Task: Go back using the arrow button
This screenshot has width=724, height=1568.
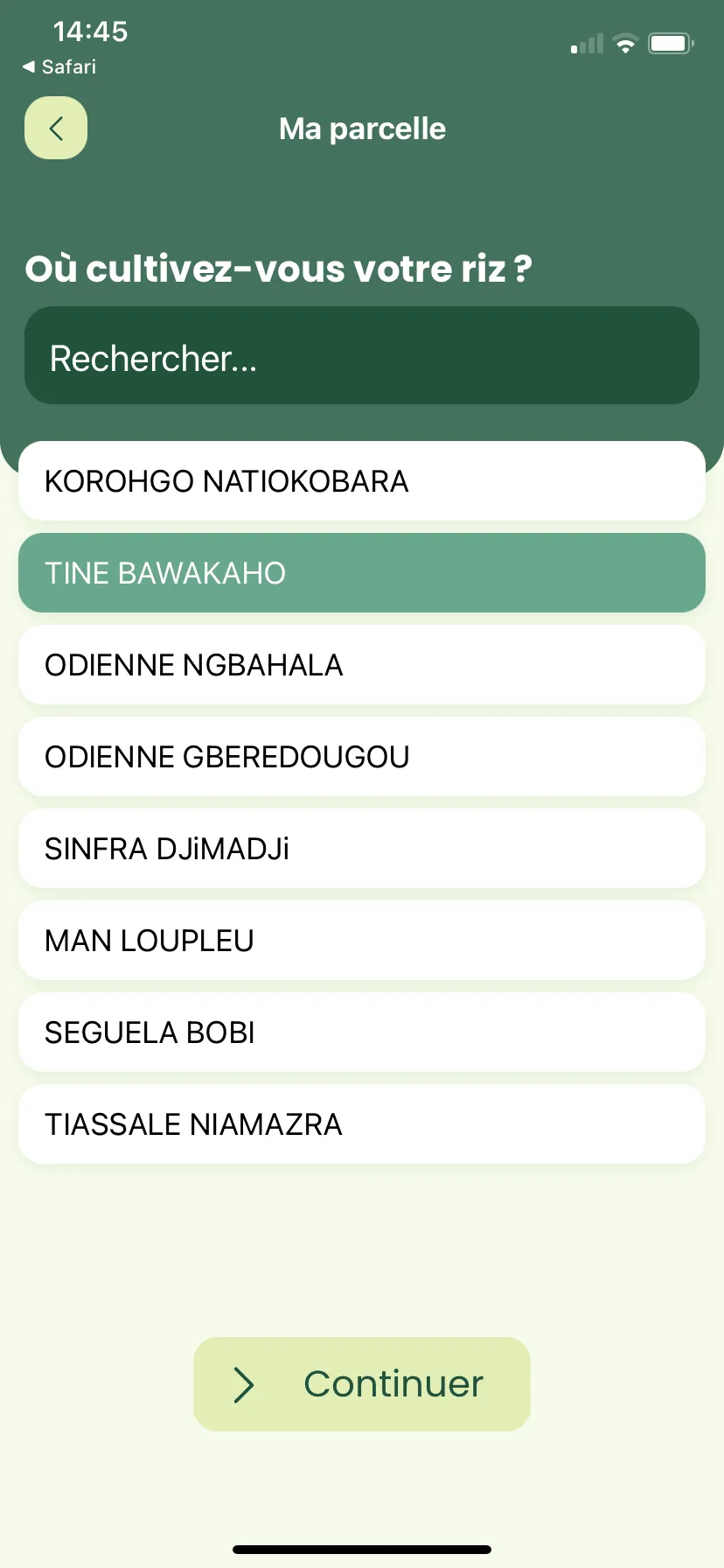Action: (x=56, y=129)
